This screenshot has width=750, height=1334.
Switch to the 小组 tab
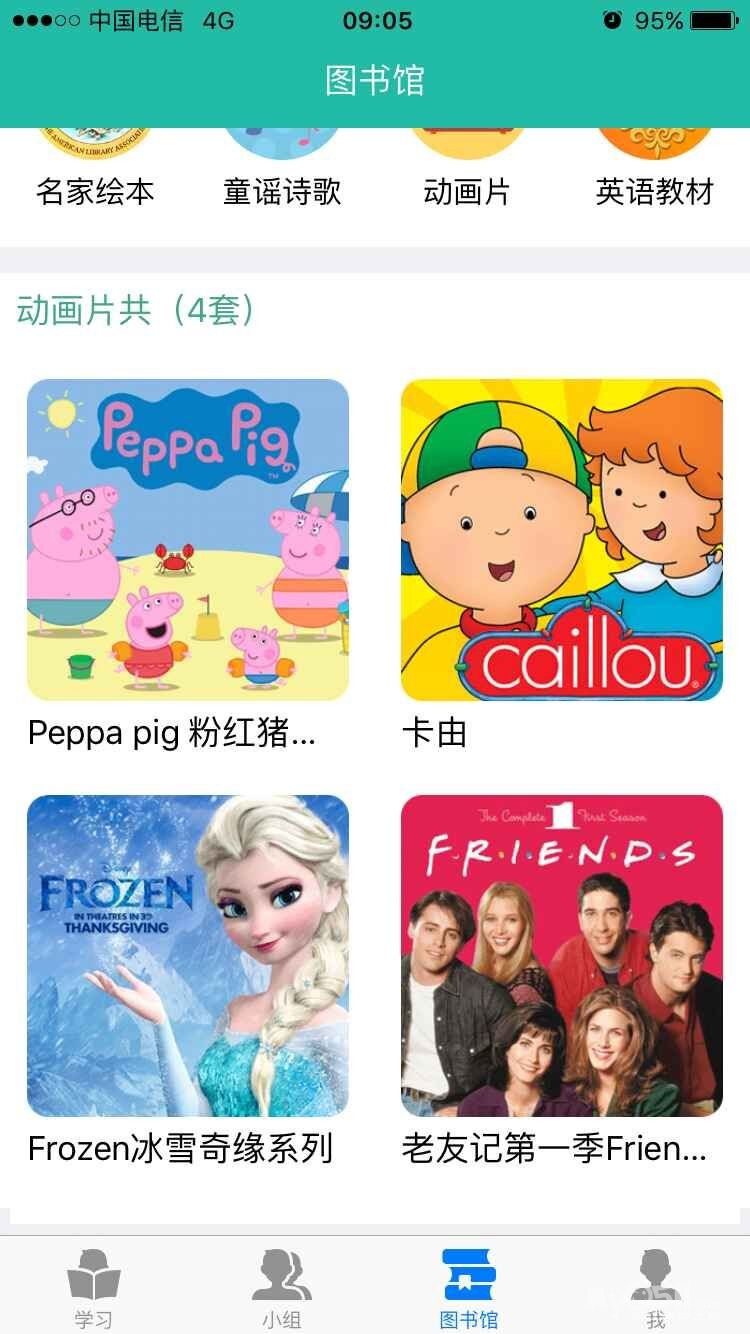[281, 1288]
